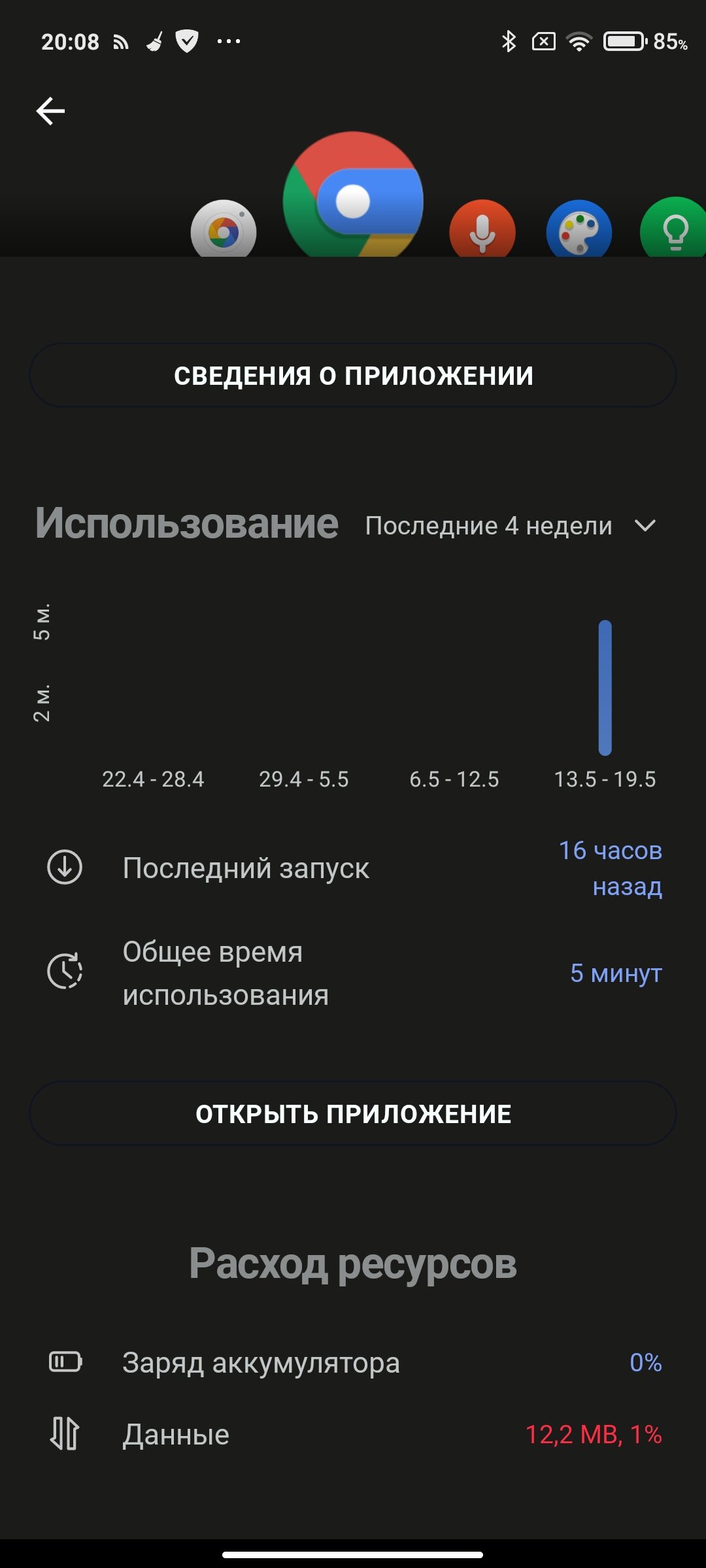Screen dimensions: 706x1568
Task: Go back with the arrow icon
Action: 50,110
